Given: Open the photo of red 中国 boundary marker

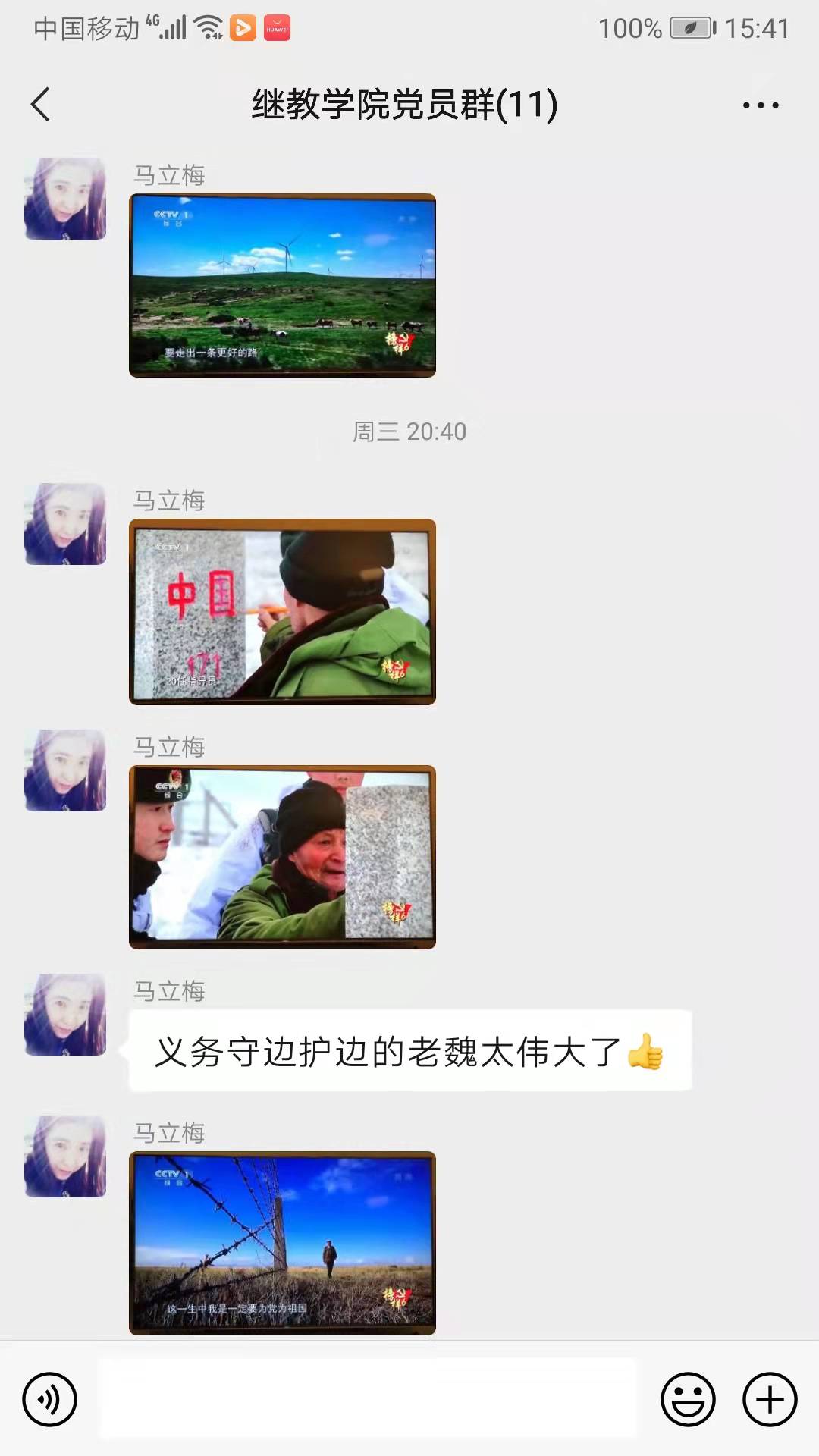Looking at the screenshot, I should (282, 611).
